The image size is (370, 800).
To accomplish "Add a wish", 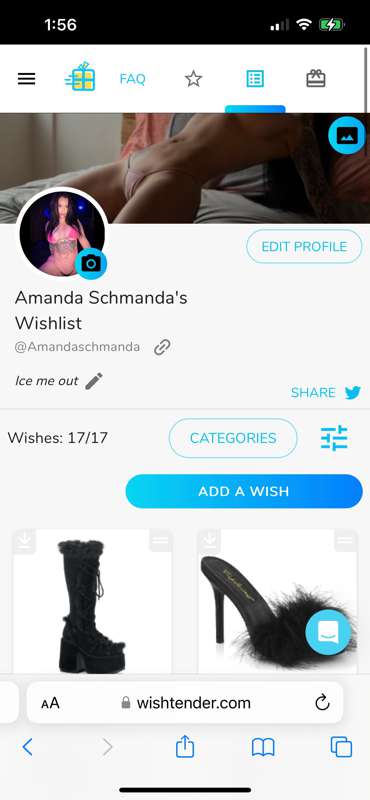I will [x=244, y=491].
